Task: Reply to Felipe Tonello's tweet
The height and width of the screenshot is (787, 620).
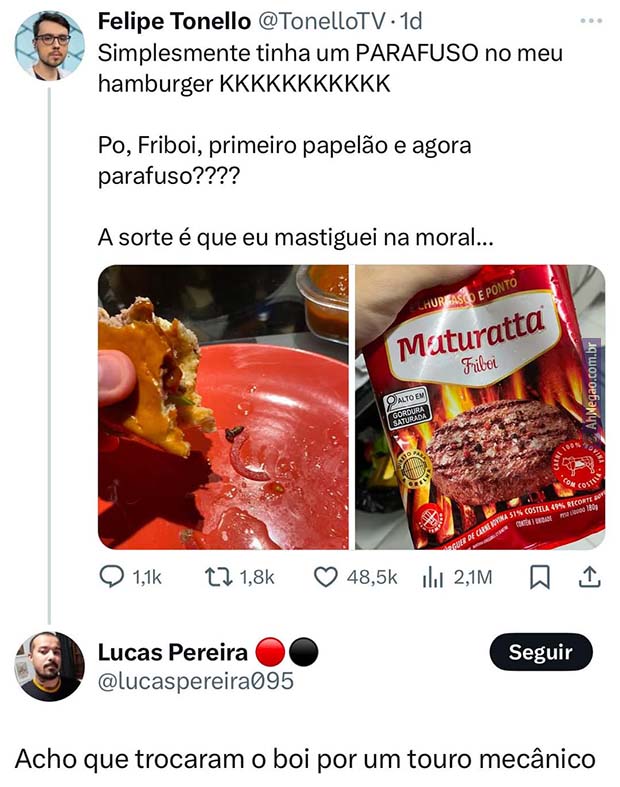Action: [x=114, y=577]
